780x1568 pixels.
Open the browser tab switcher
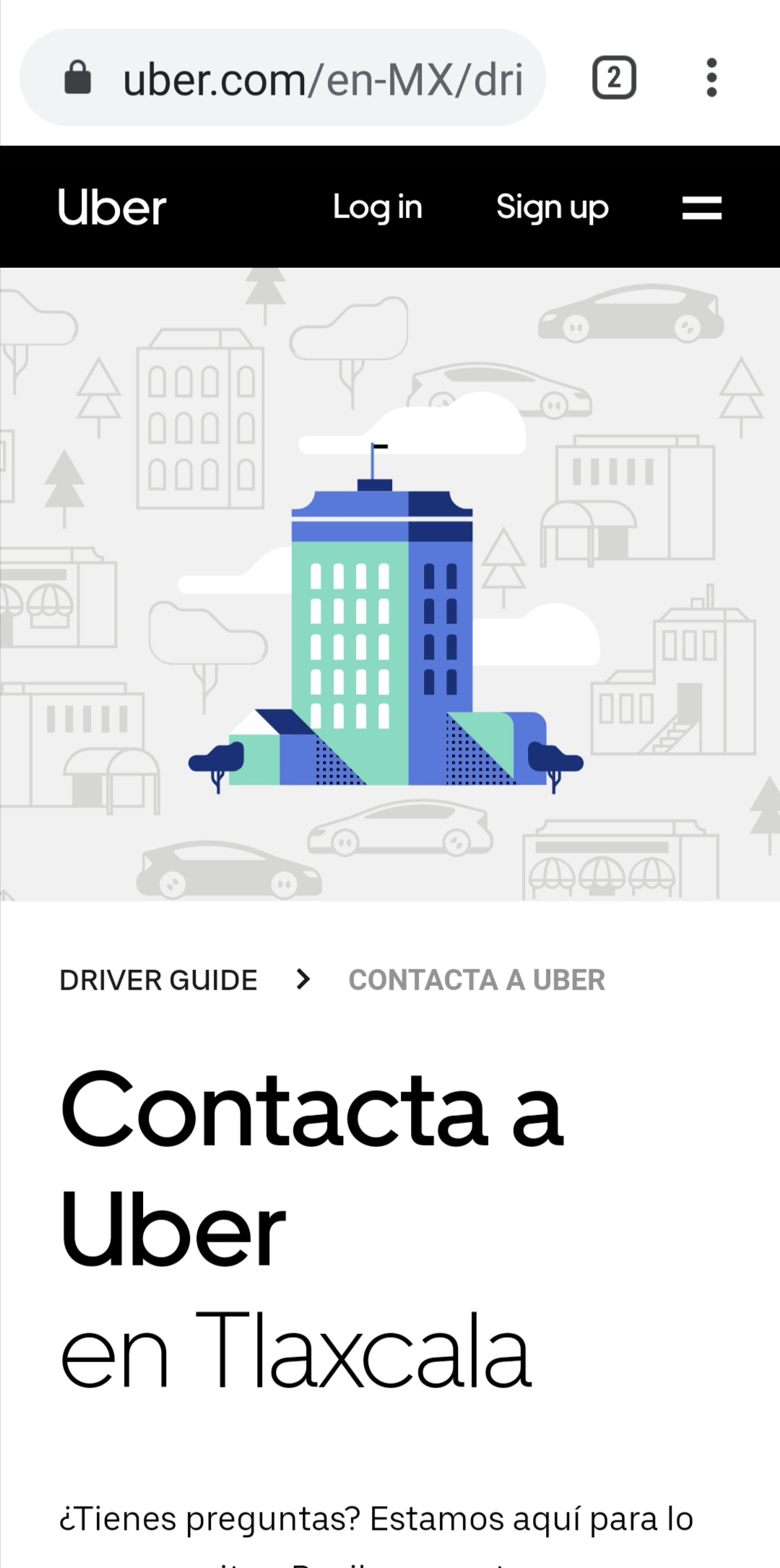click(614, 77)
